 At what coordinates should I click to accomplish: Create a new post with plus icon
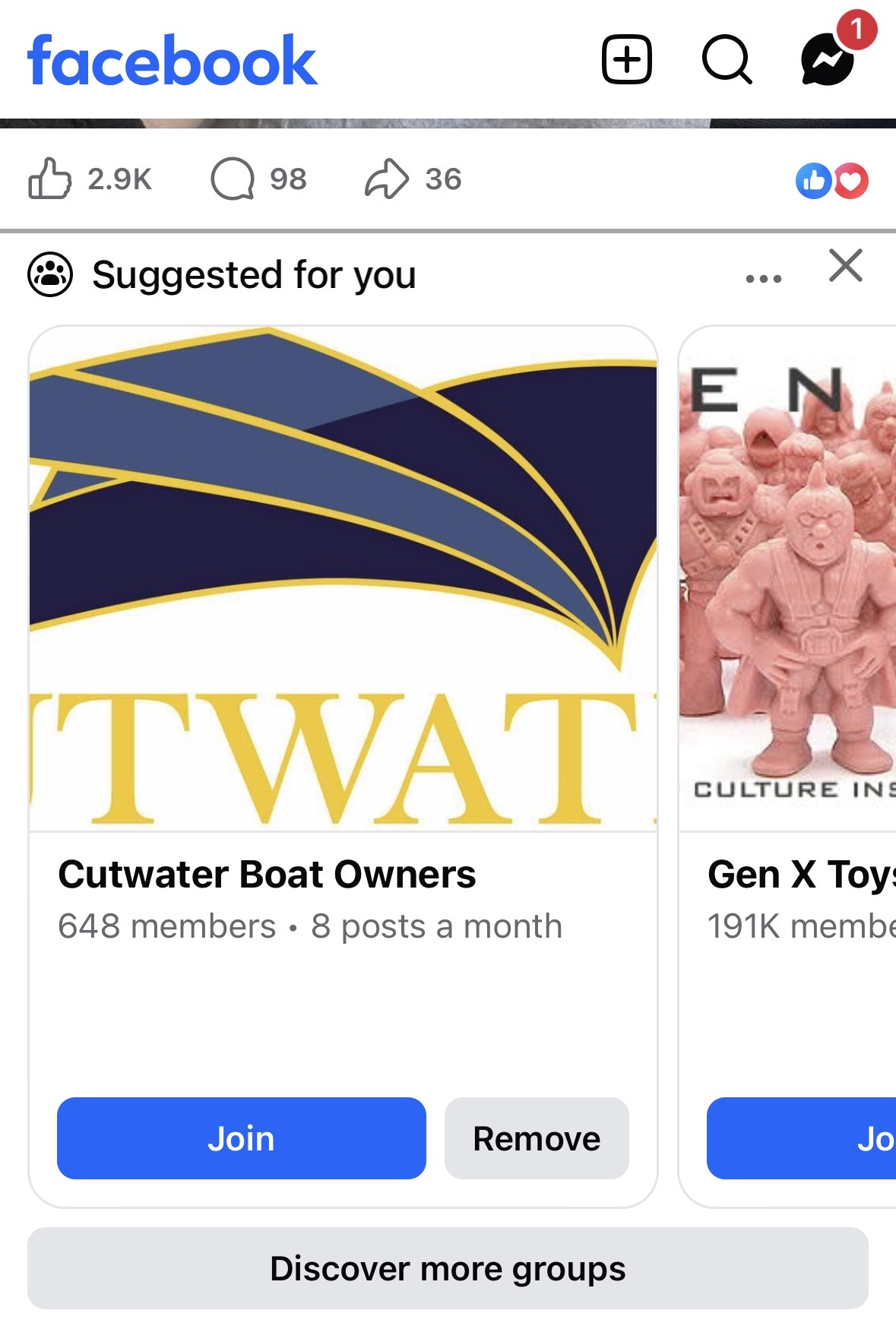(x=626, y=59)
